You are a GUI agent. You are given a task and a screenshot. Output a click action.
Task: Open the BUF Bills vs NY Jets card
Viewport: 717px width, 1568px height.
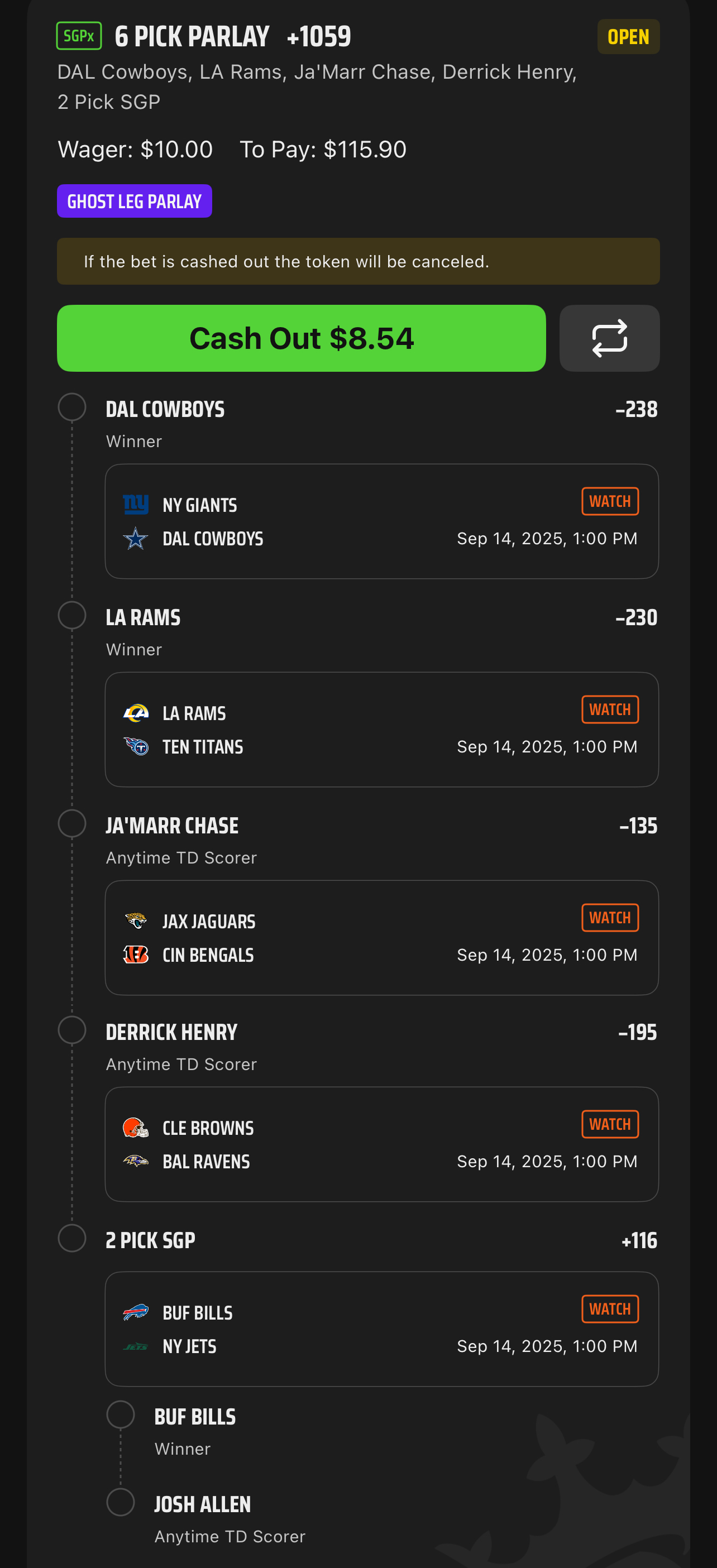(382, 1330)
